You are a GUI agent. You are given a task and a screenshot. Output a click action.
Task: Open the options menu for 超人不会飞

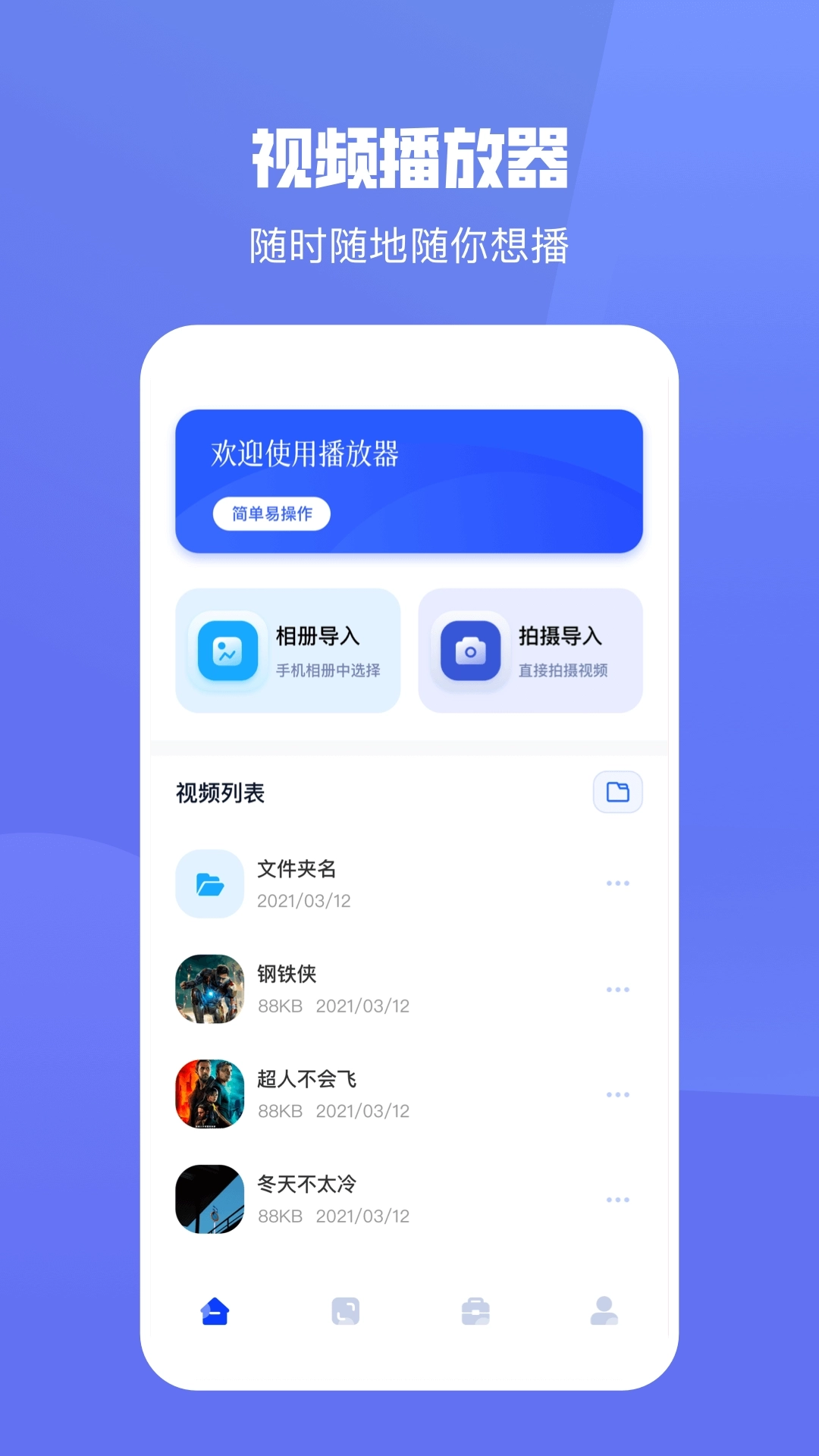619,1094
